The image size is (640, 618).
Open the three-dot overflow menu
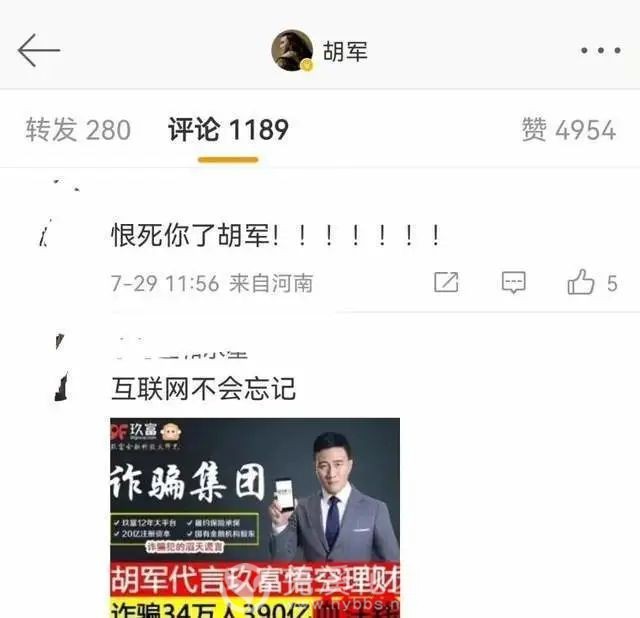click(600, 50)
